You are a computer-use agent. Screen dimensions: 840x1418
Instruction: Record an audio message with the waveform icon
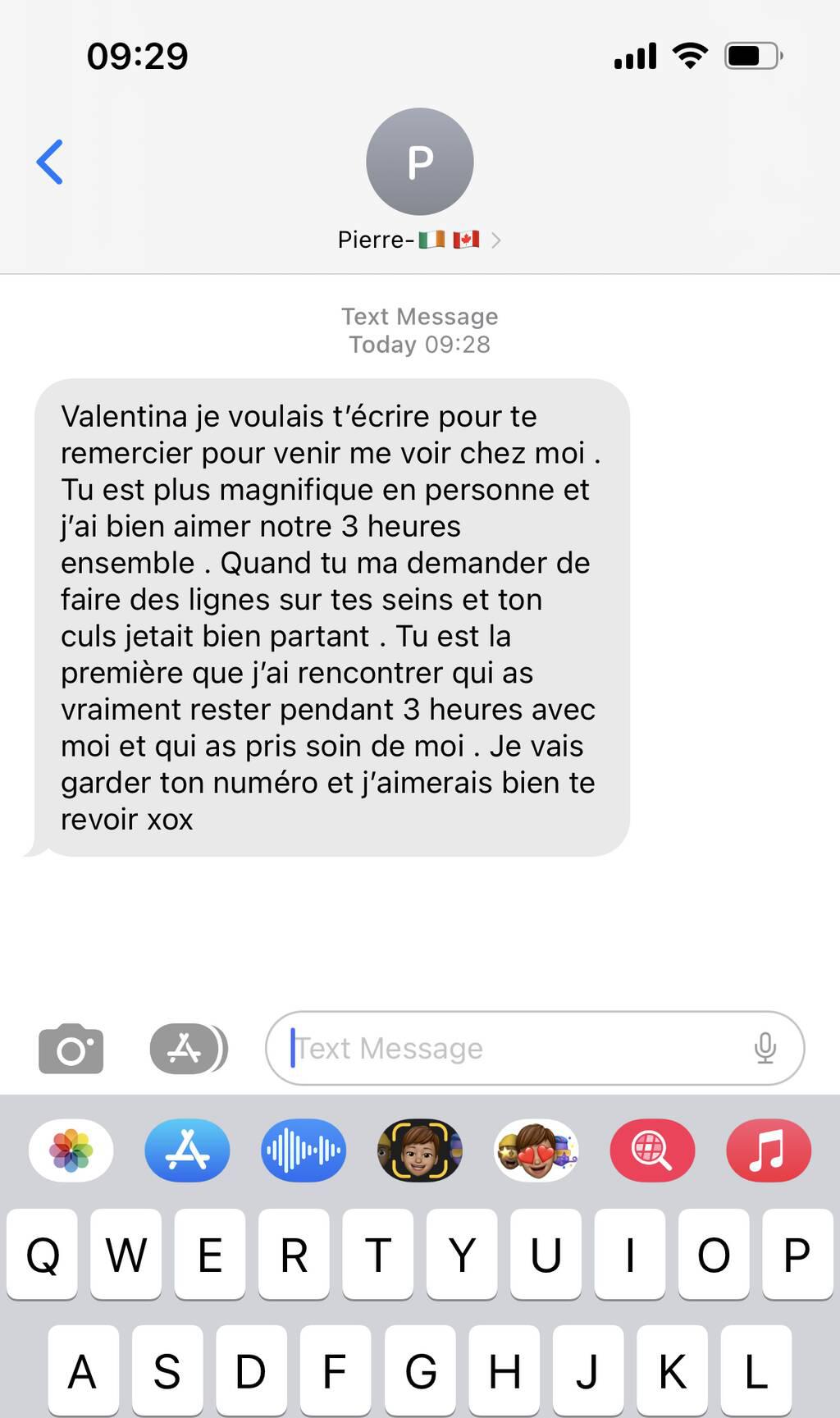304,1150
